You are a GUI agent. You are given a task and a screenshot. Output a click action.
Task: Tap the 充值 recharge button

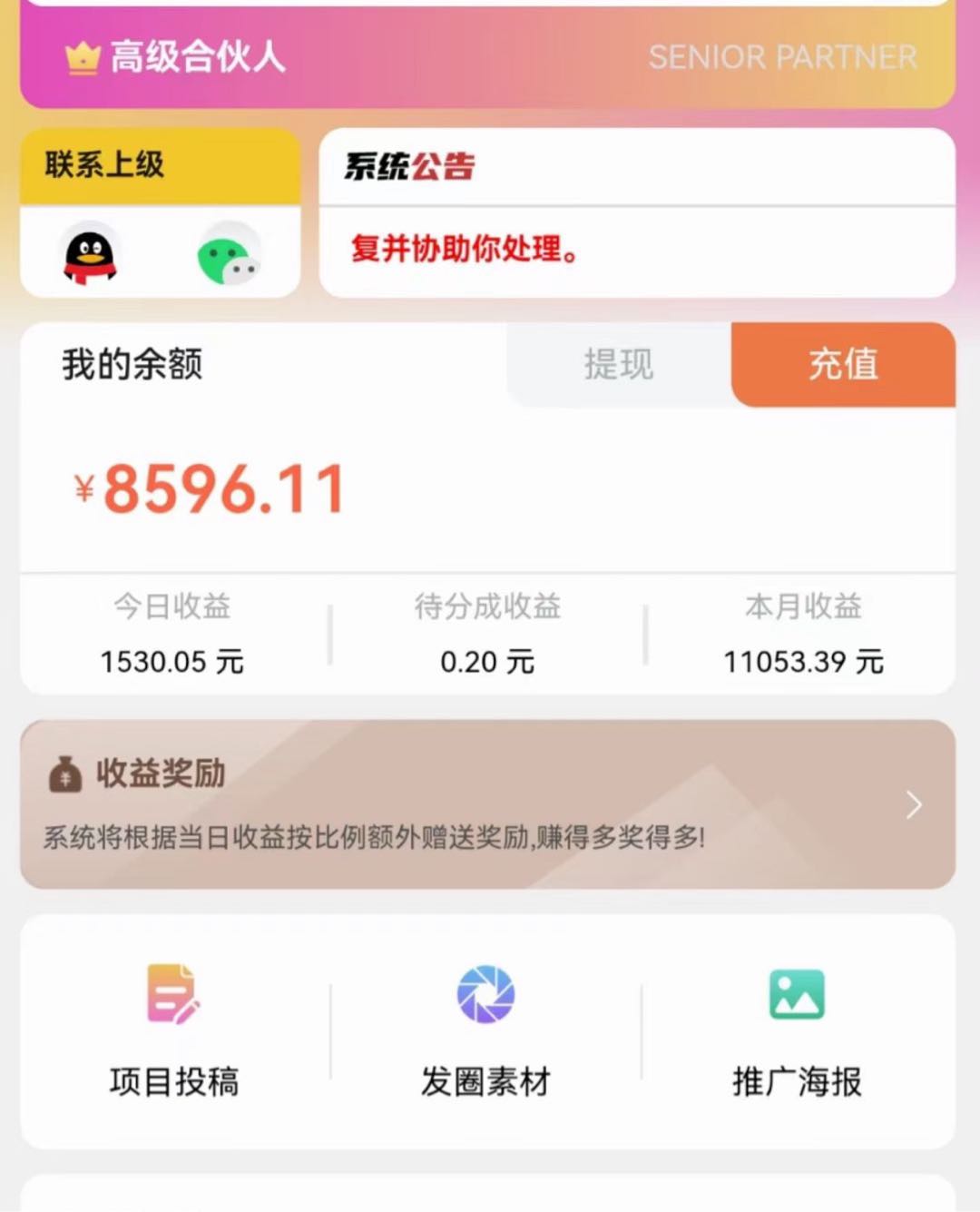843,364
